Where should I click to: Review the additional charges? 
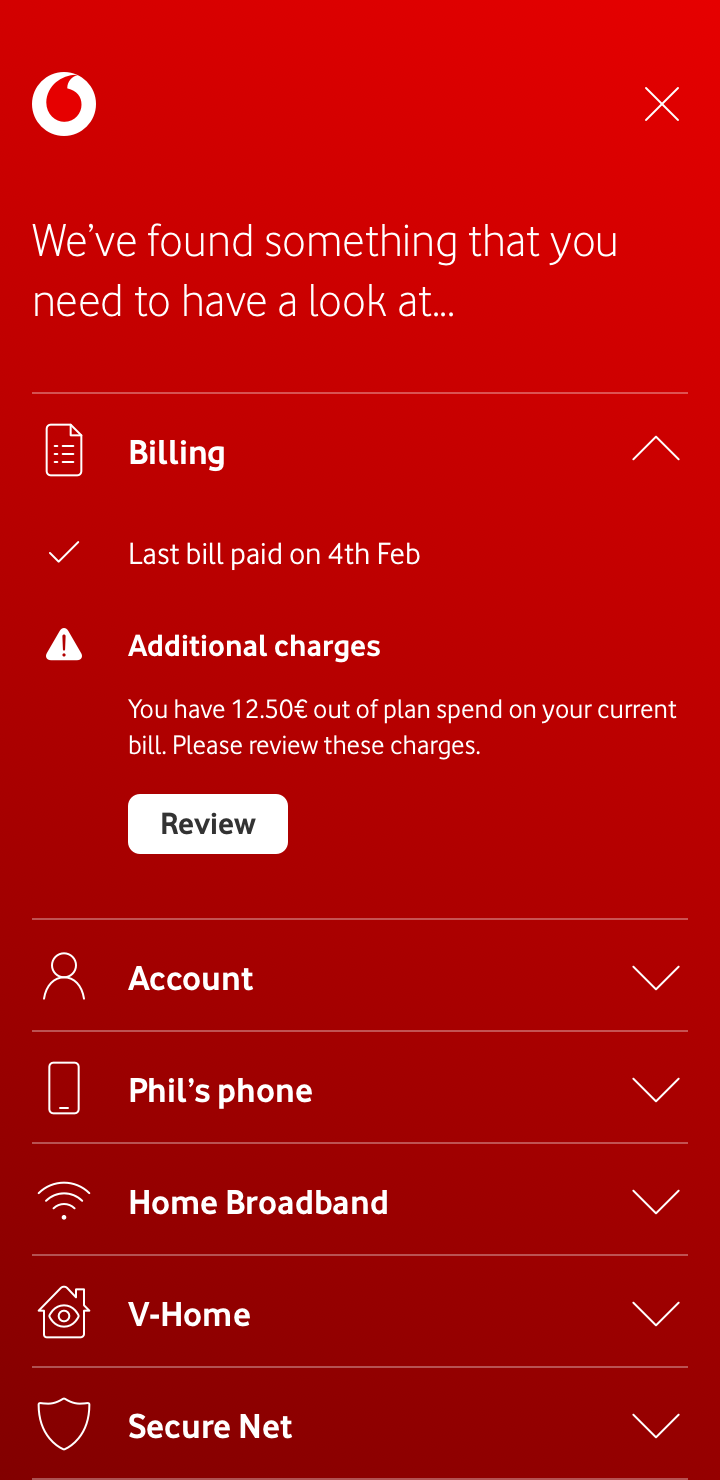[x=208, y=824]
